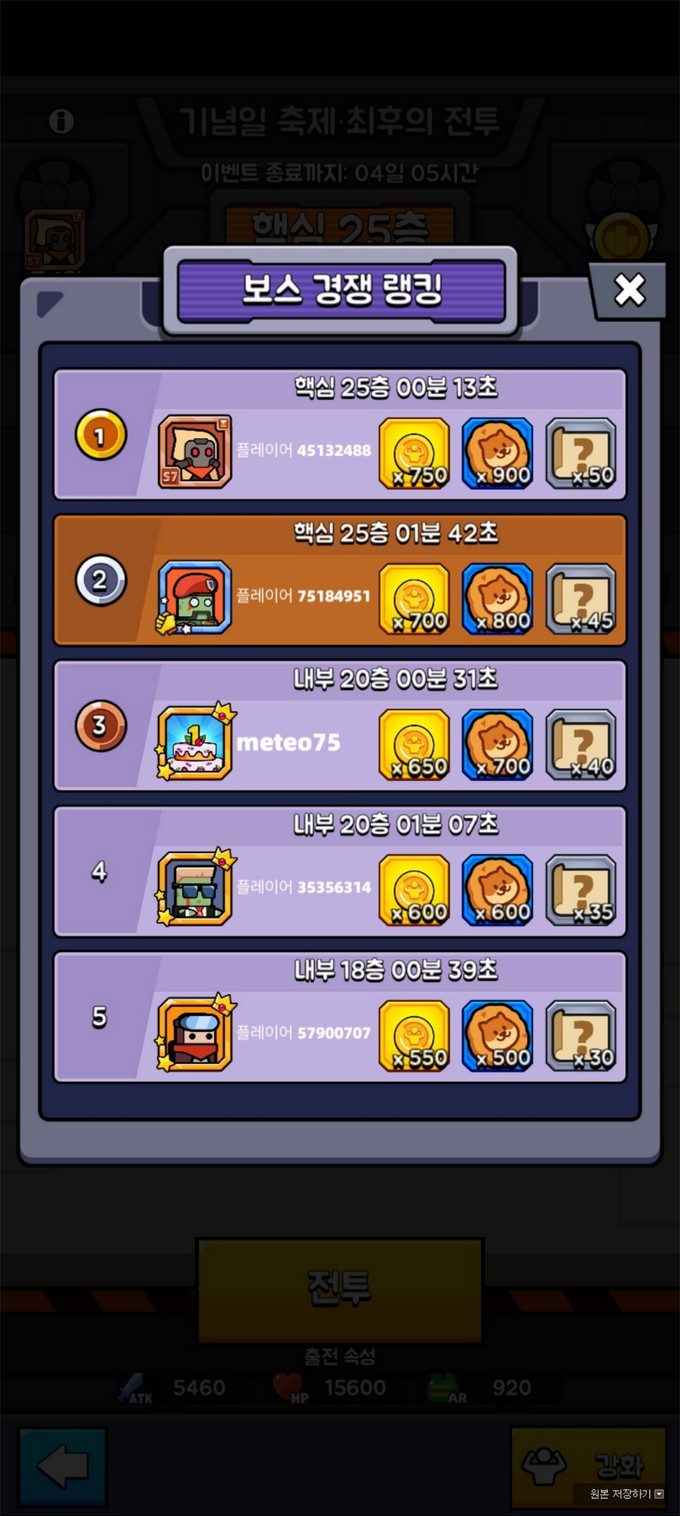Close the boss ranking popup

(x=629, y=290)
